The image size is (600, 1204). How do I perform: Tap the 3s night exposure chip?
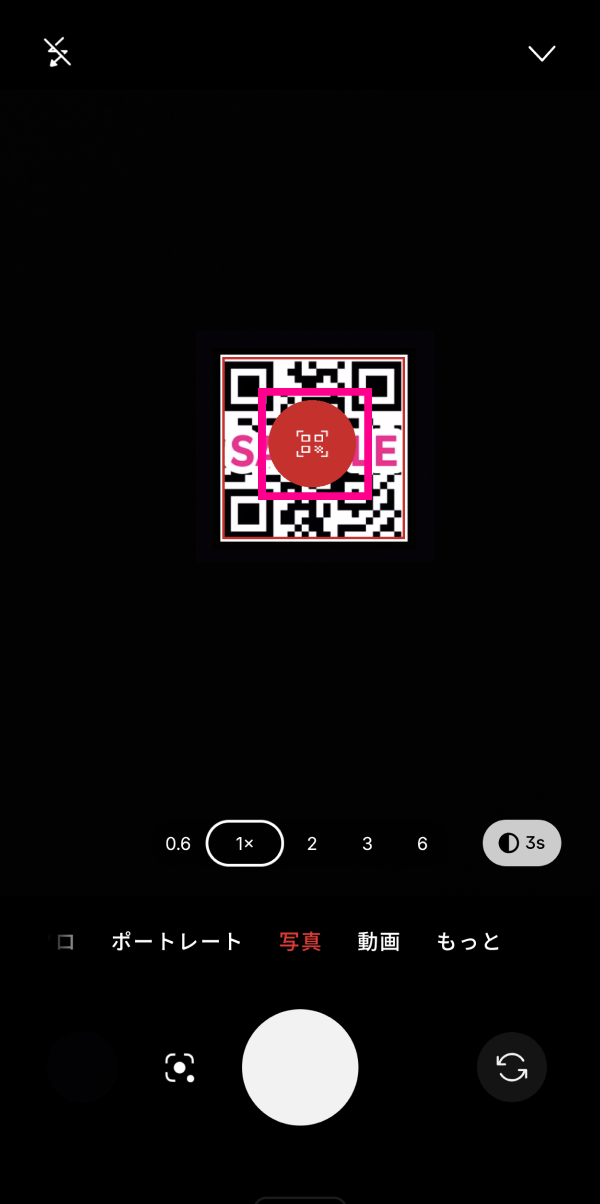[x=522, y=843]
